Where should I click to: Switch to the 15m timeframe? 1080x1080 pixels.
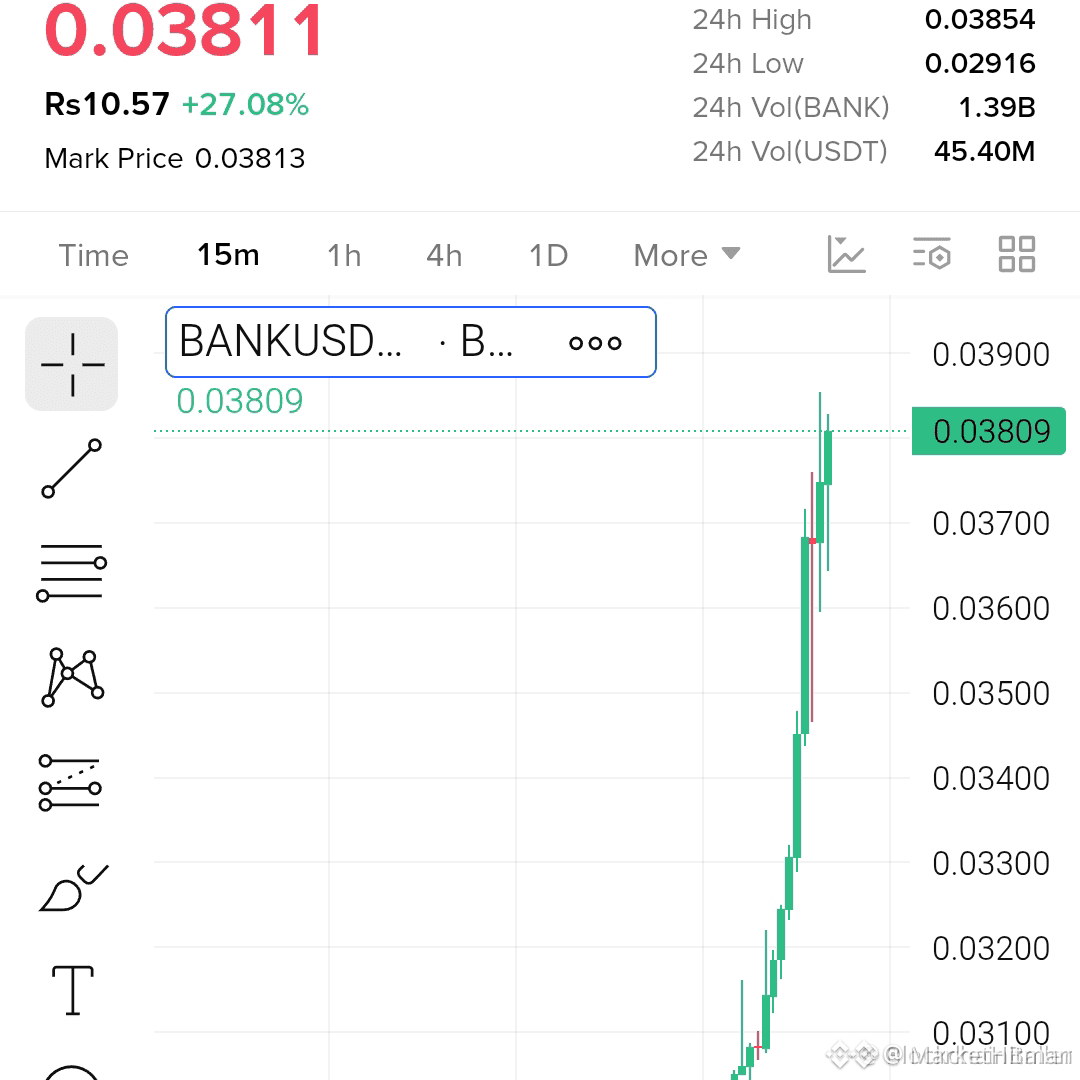(228, 255)
